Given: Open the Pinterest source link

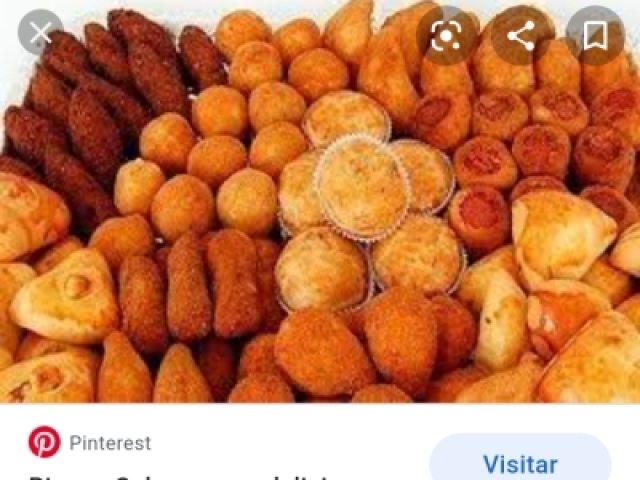Looking at the screenshot, I should coord(90,442).
